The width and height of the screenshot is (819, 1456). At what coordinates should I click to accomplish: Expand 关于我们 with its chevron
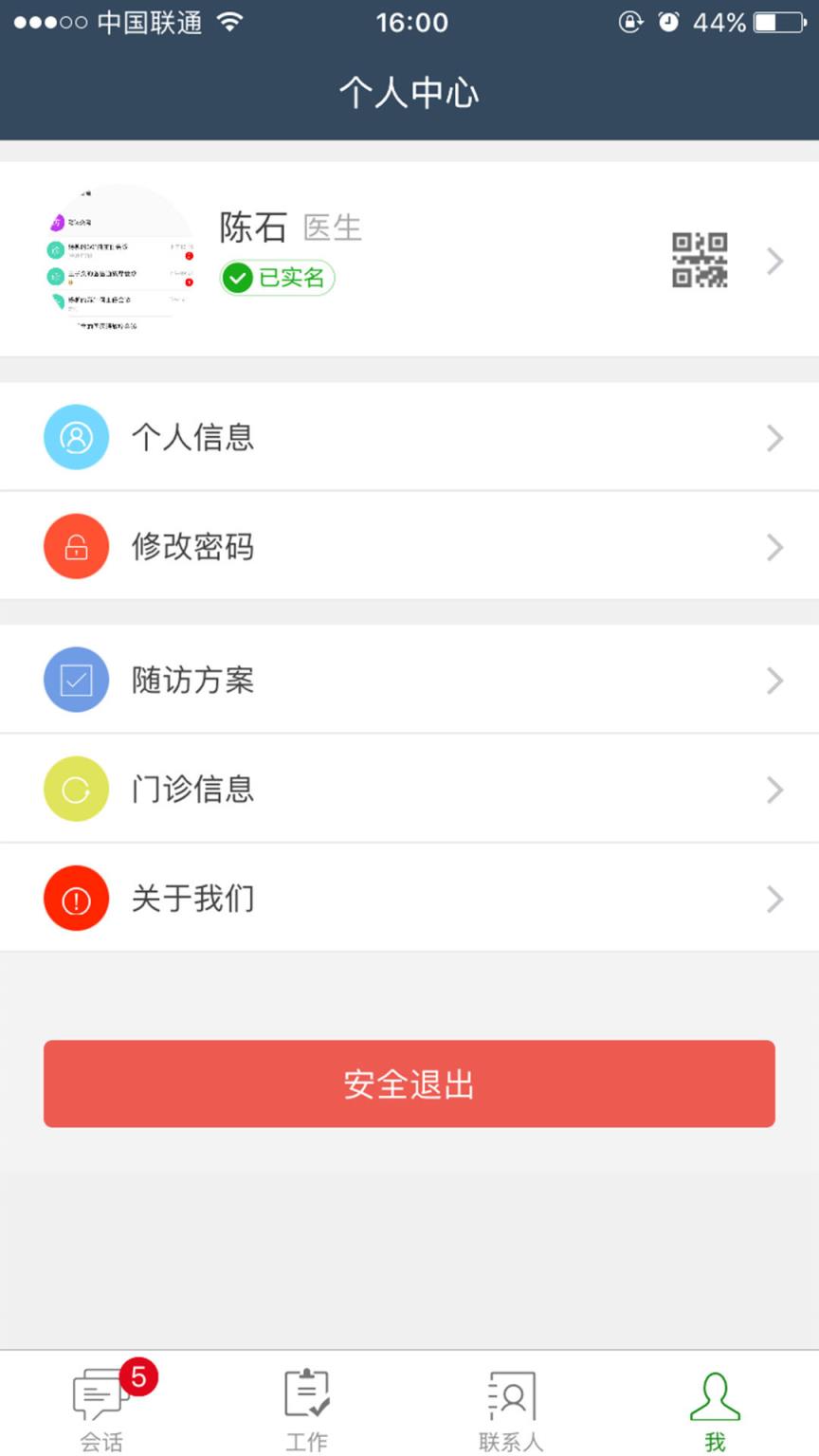click(x=774, y=898)
